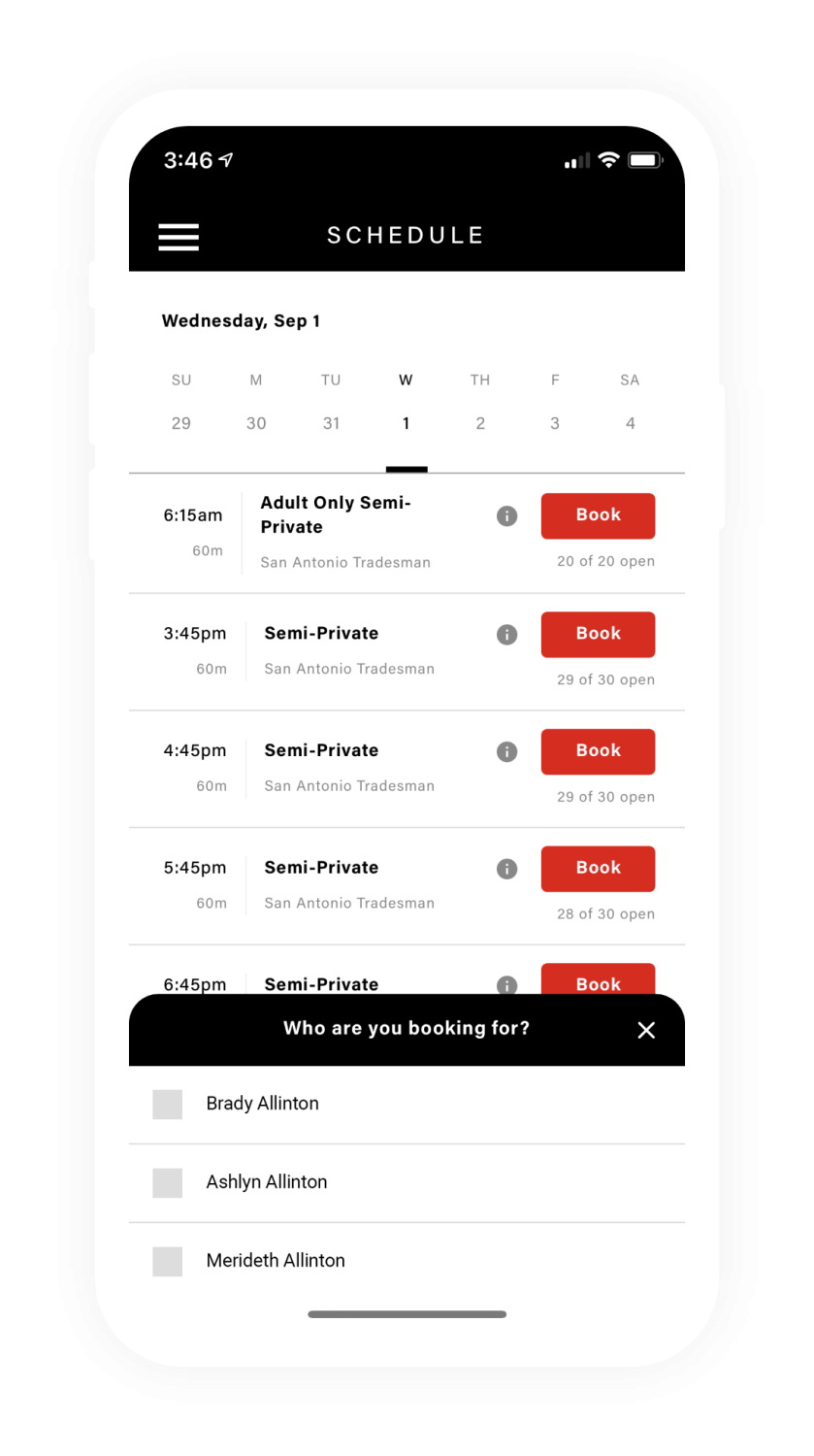View info for the 6:15am class
This screenshot has width=814, height=1456.
tap(506, 516)
